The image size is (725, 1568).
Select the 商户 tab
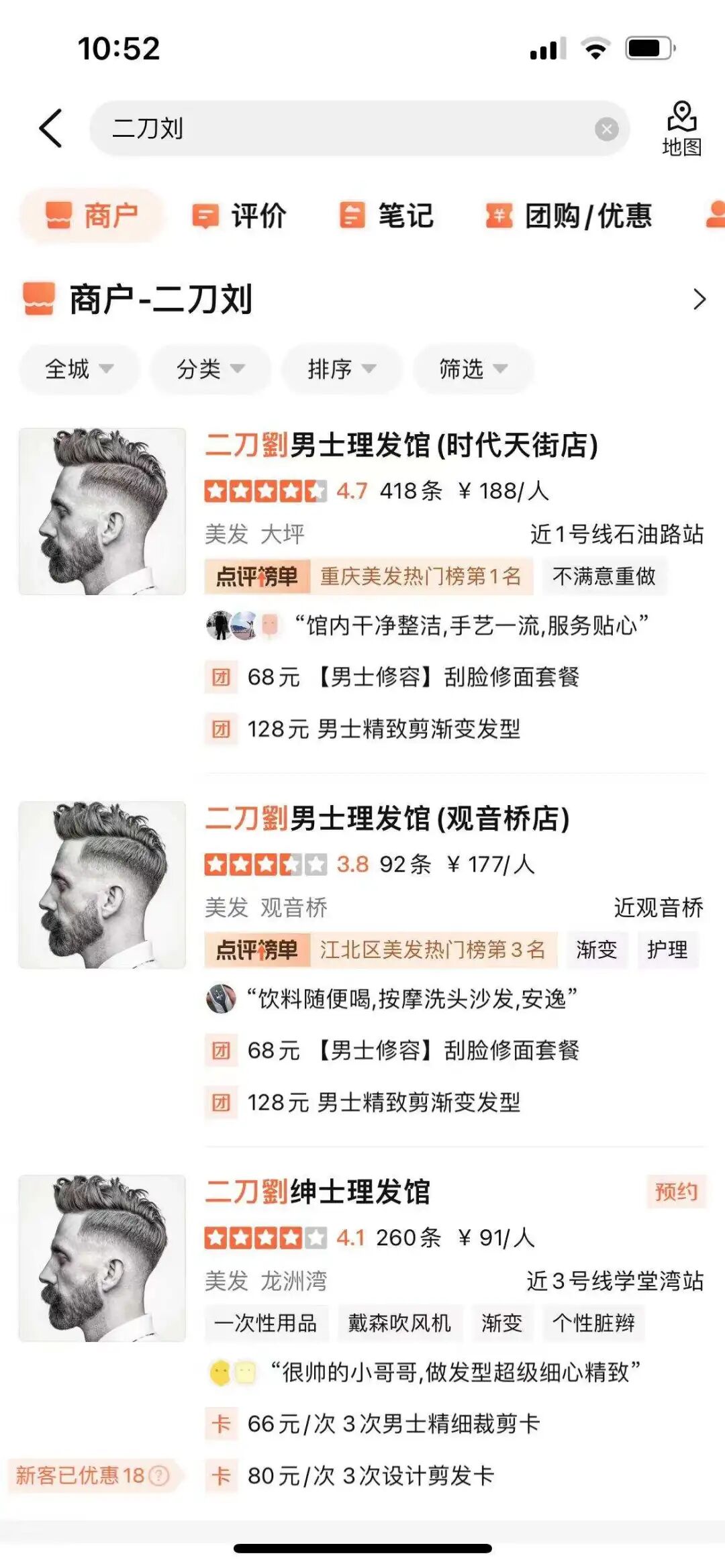[92, 216]
